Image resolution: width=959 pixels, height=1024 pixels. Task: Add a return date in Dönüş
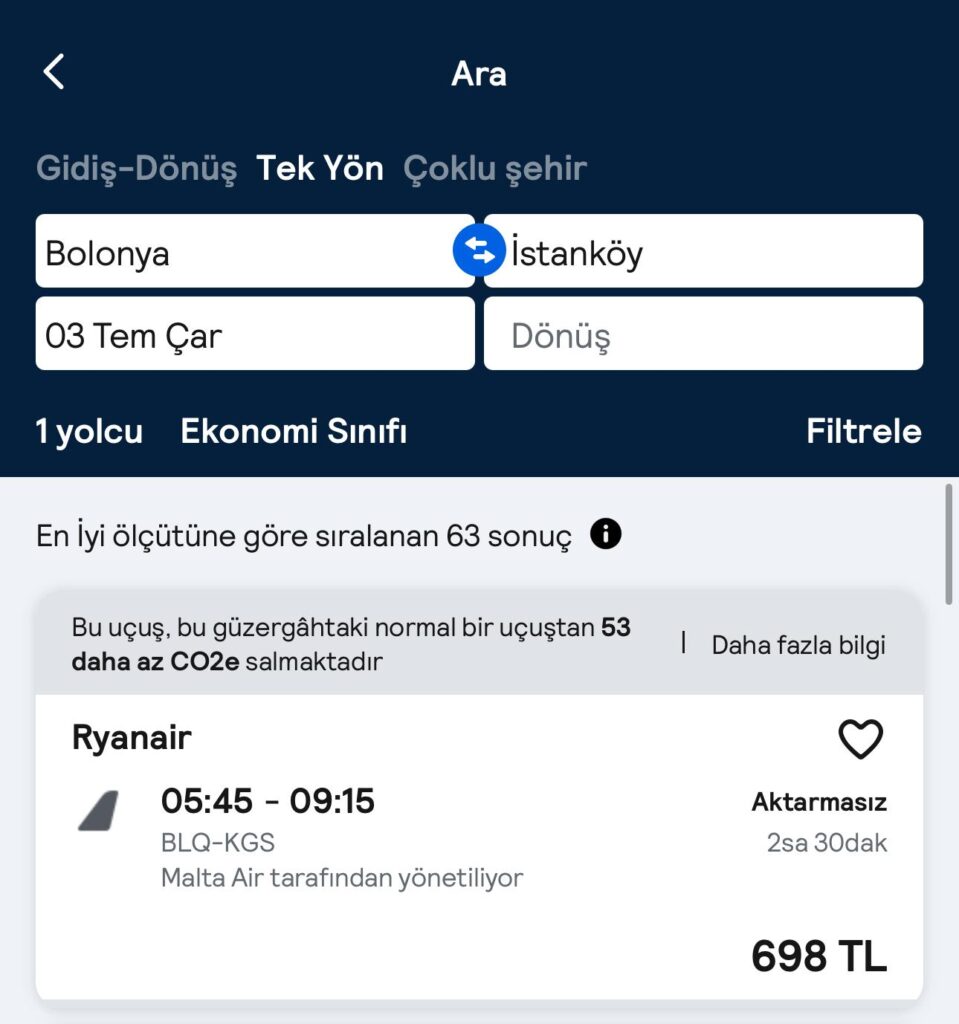click(x=703, y=335)
